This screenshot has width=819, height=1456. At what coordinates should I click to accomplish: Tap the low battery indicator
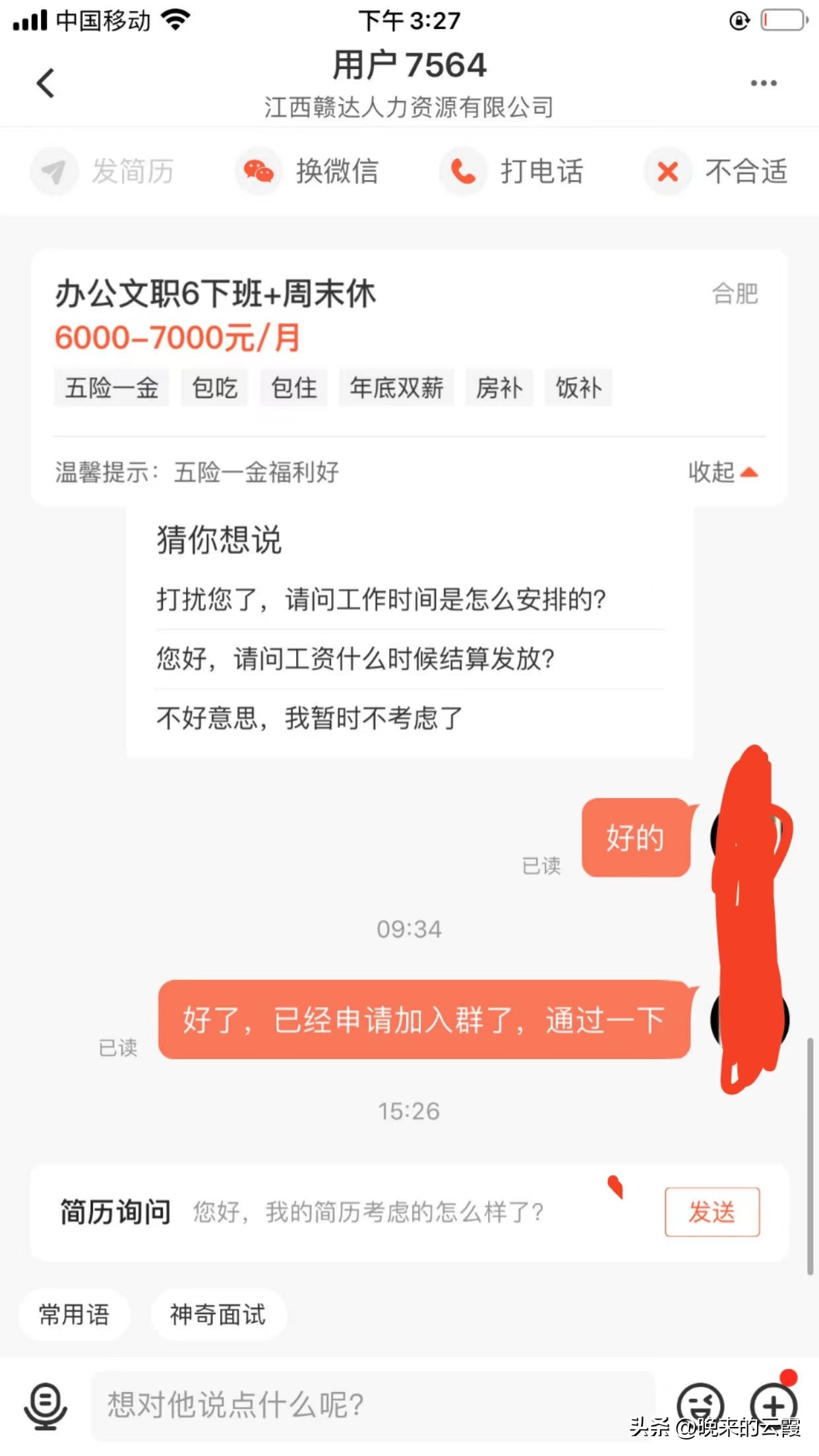(x=783, y=20)
